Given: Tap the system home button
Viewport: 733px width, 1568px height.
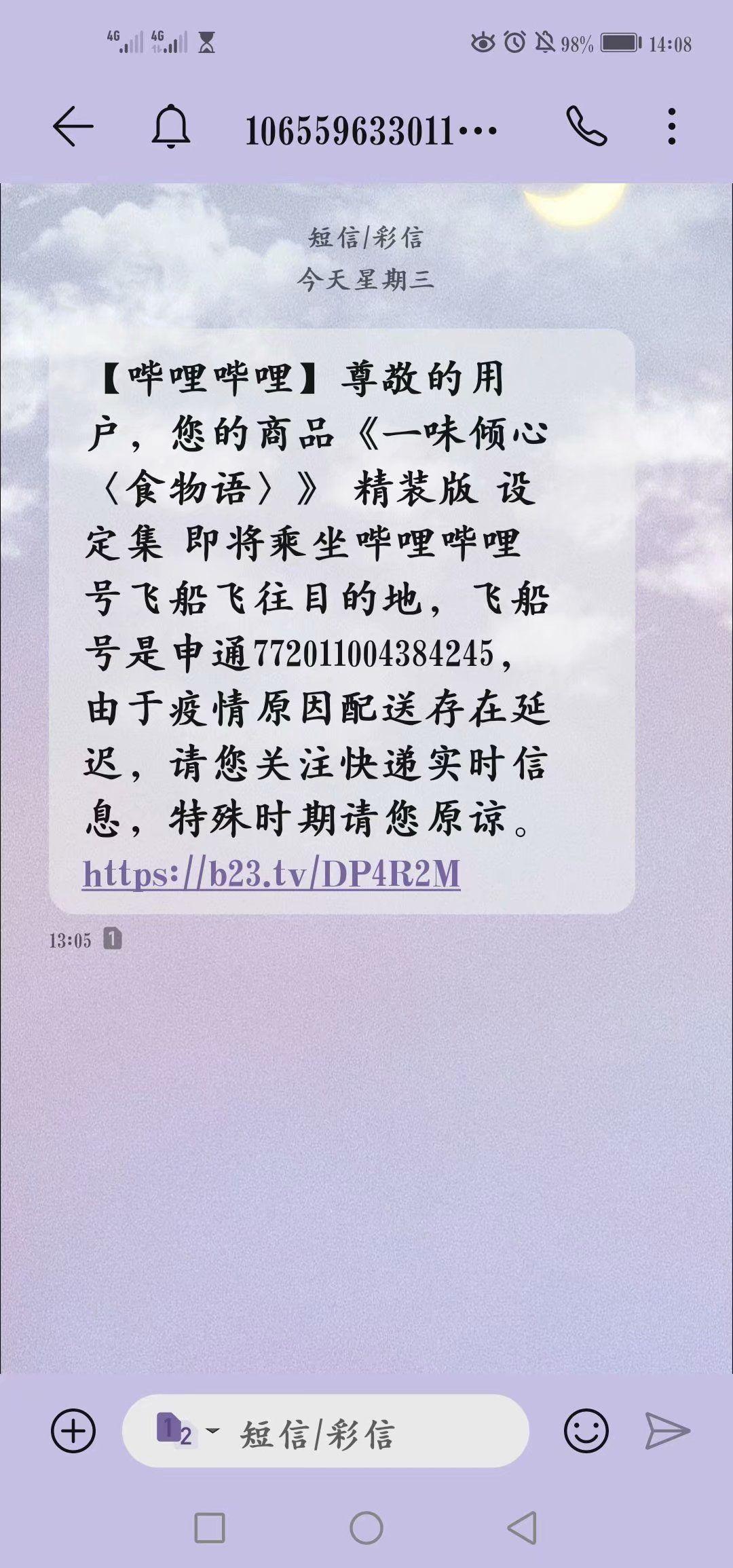Looking at the screenshot, I should coord(366,1528).
